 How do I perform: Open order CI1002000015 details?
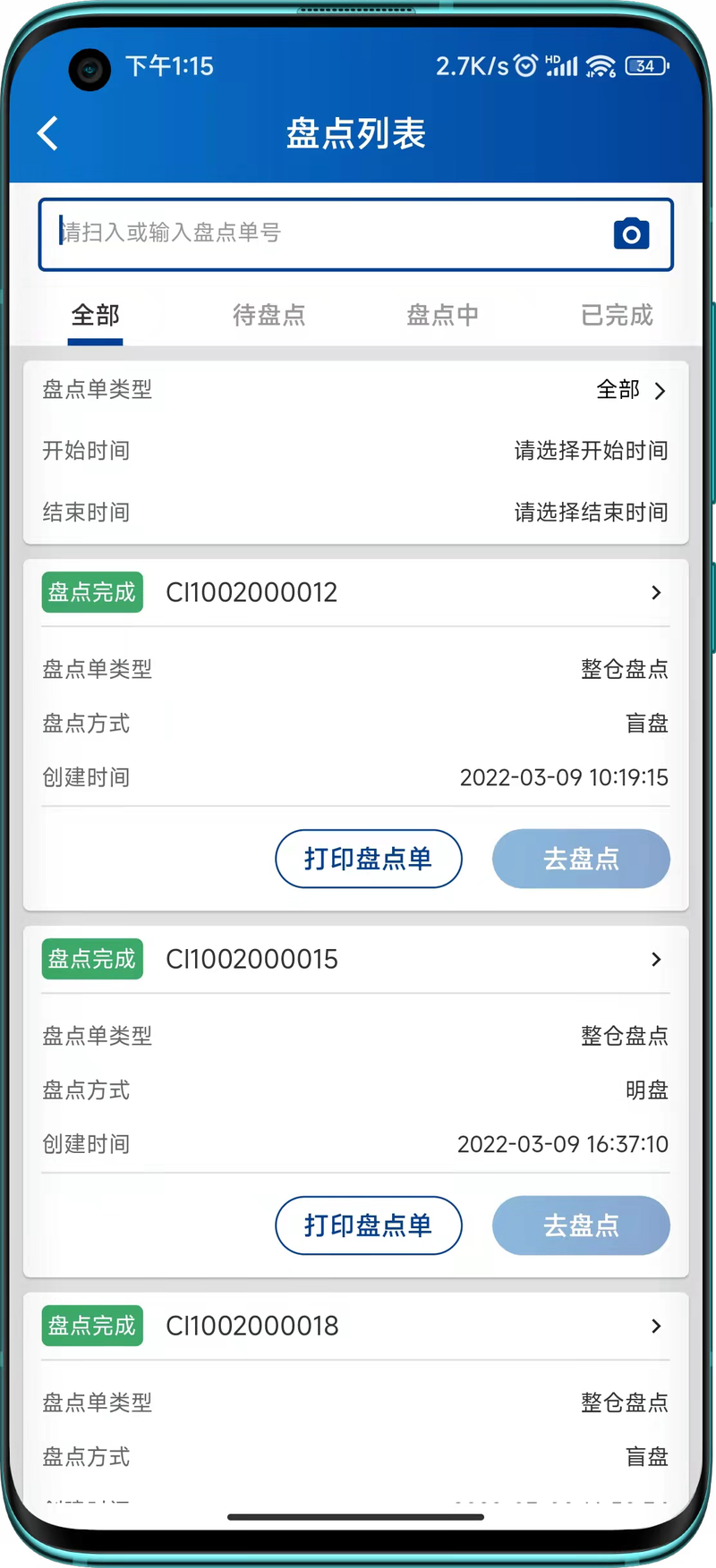pos(355,959)
